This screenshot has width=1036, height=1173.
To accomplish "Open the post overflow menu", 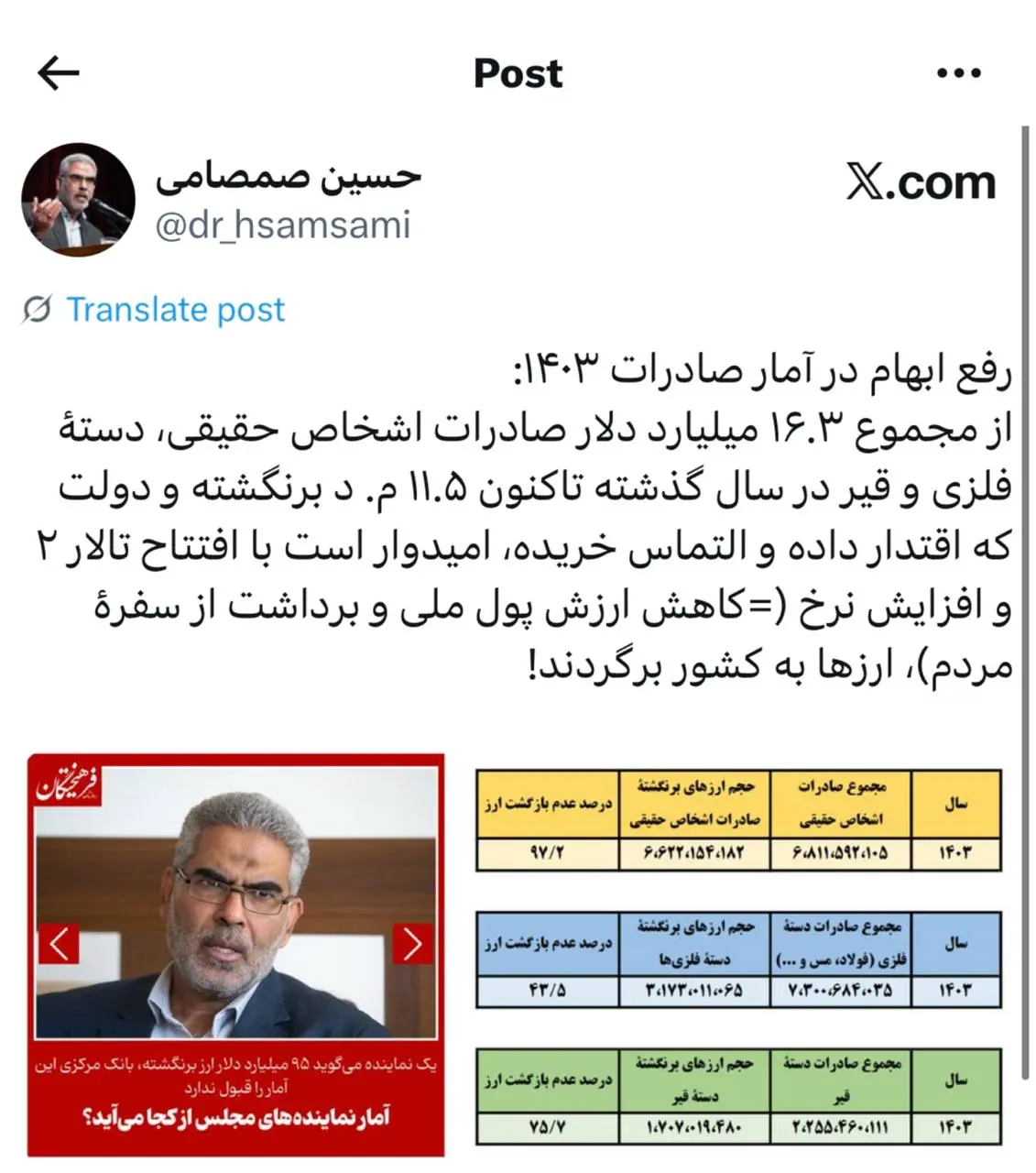I will 959,73.
